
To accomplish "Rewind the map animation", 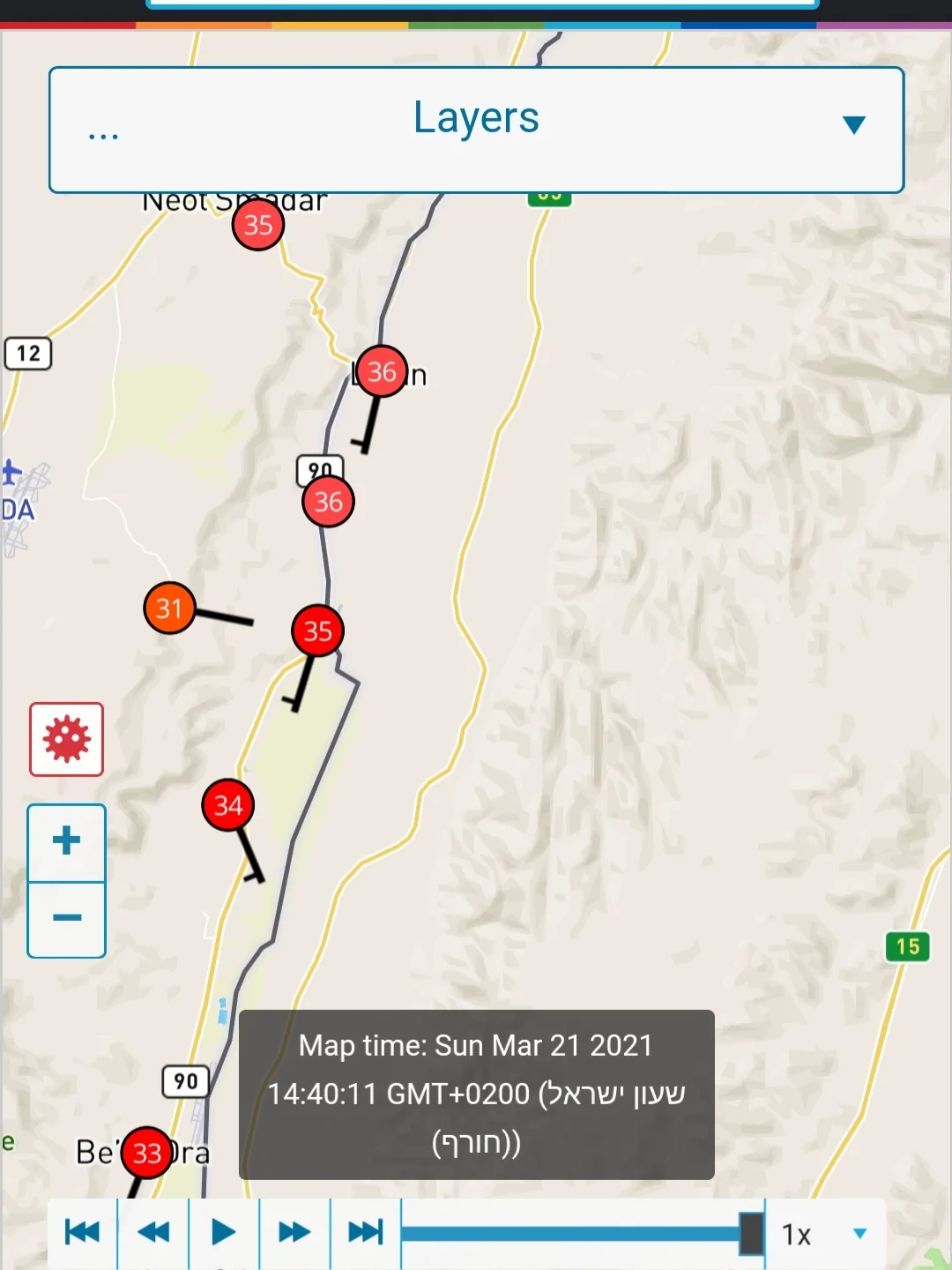I will pos(153,1231).
